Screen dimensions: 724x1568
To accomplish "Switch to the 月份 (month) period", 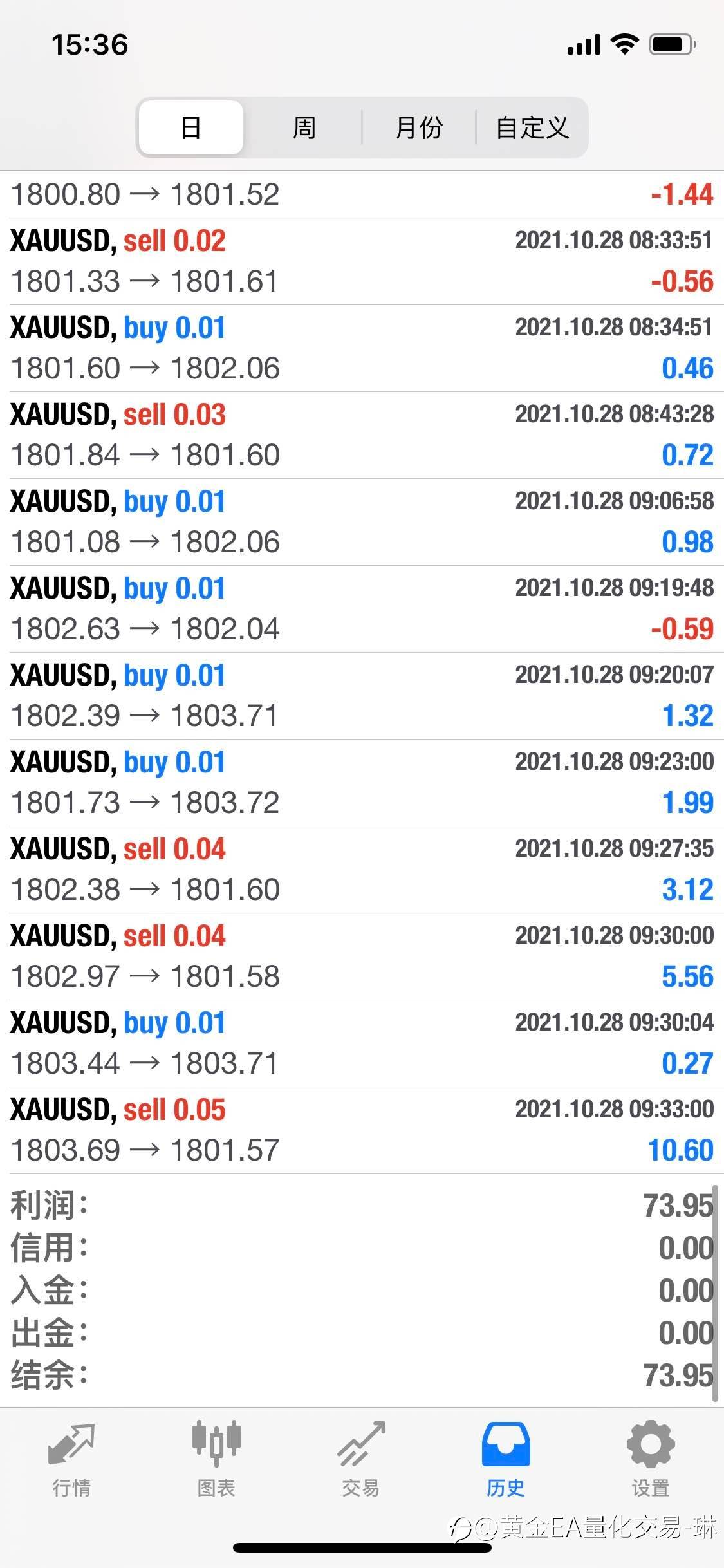I will 418,127.
